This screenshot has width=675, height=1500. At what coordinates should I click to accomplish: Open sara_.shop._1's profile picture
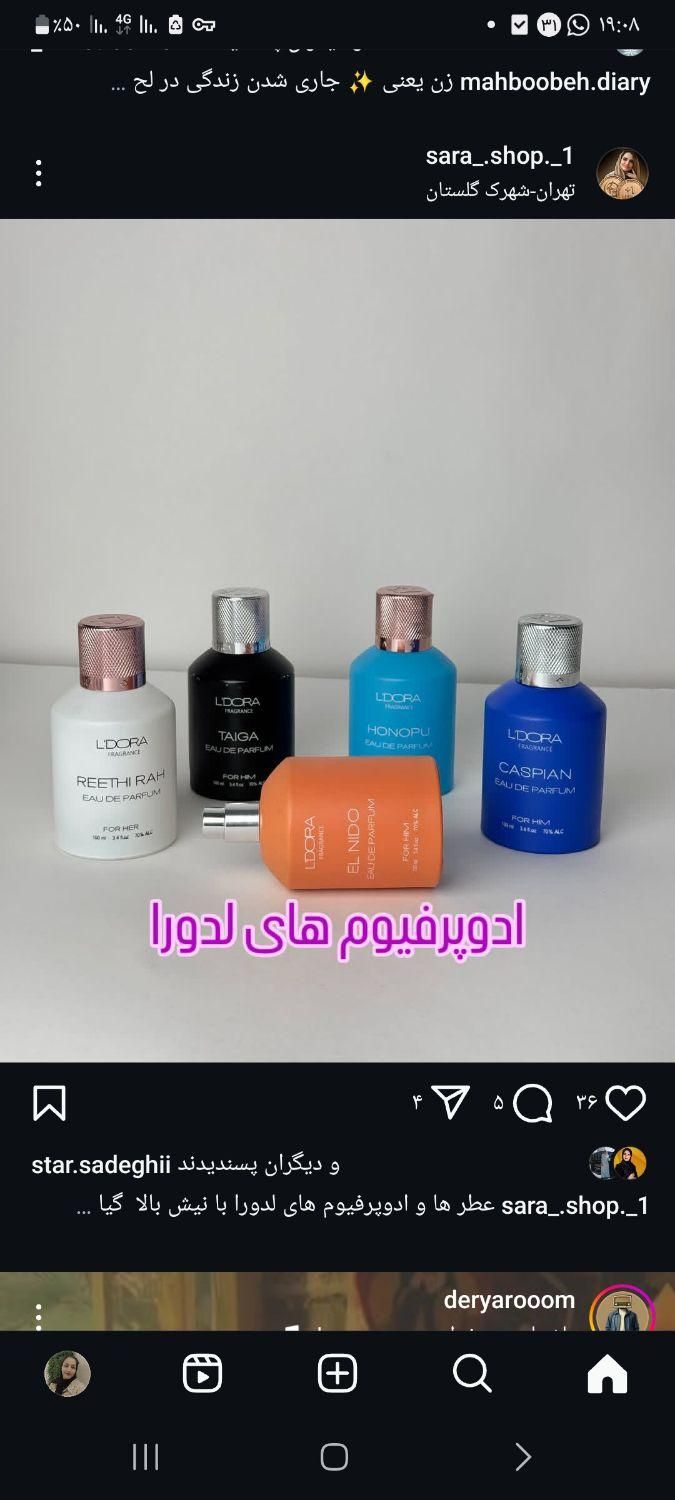(622, 174)
